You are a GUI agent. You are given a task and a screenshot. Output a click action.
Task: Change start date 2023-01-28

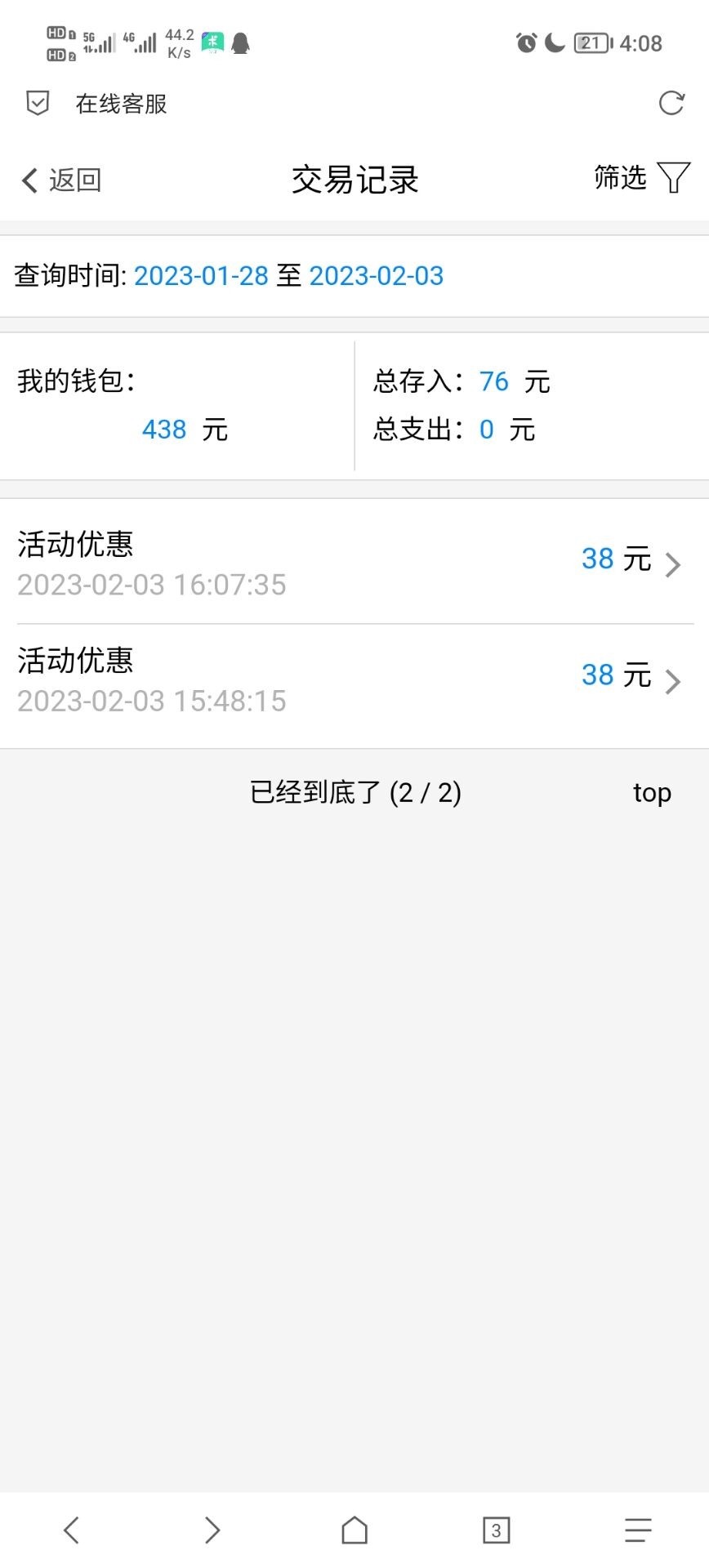[x=201, y=276]
